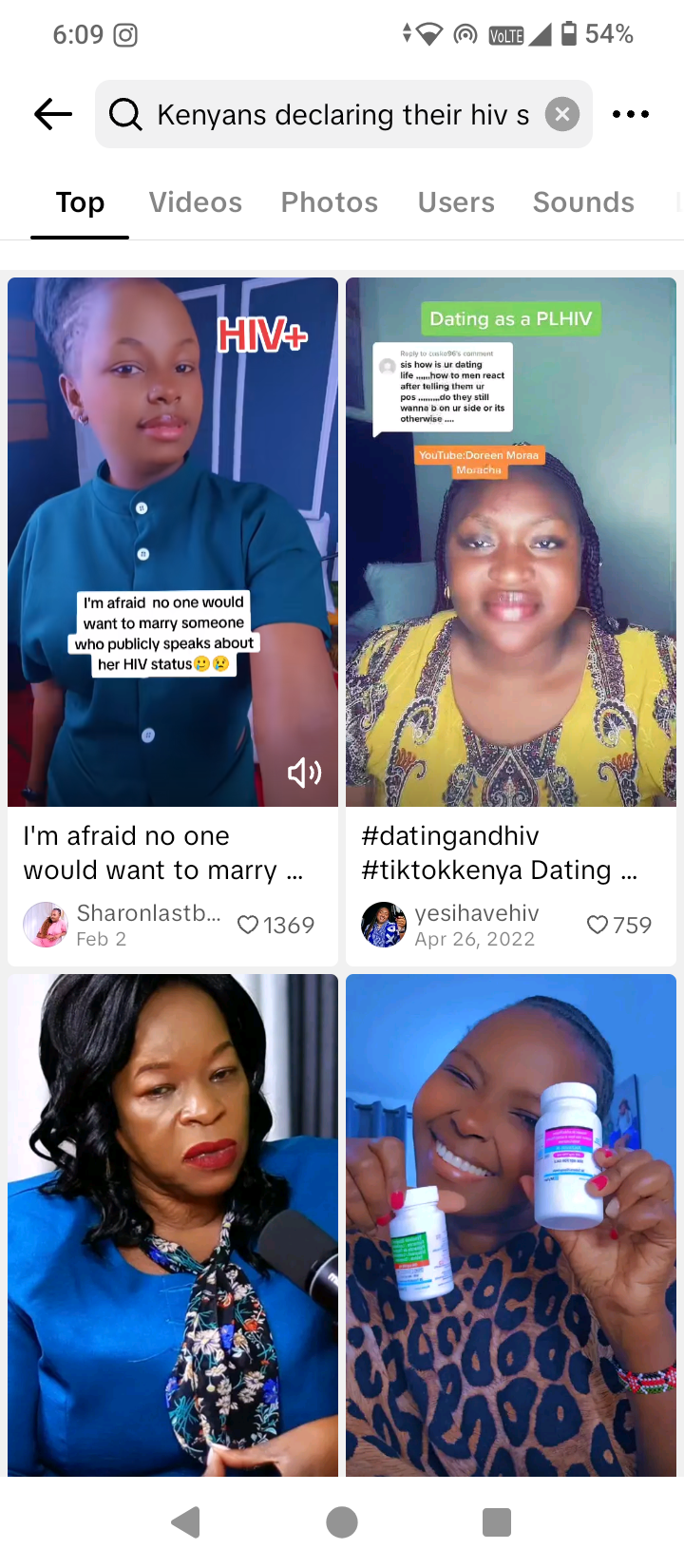Like the video with 1369 likes

tap(248, 925)
